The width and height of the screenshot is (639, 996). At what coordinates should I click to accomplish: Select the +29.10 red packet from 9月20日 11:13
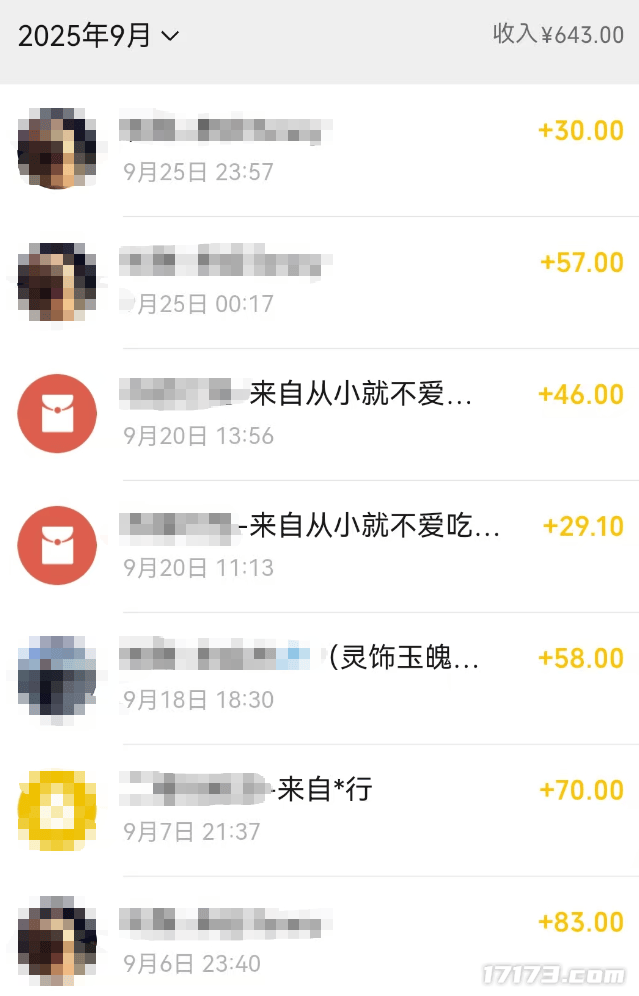coord(320,546)
